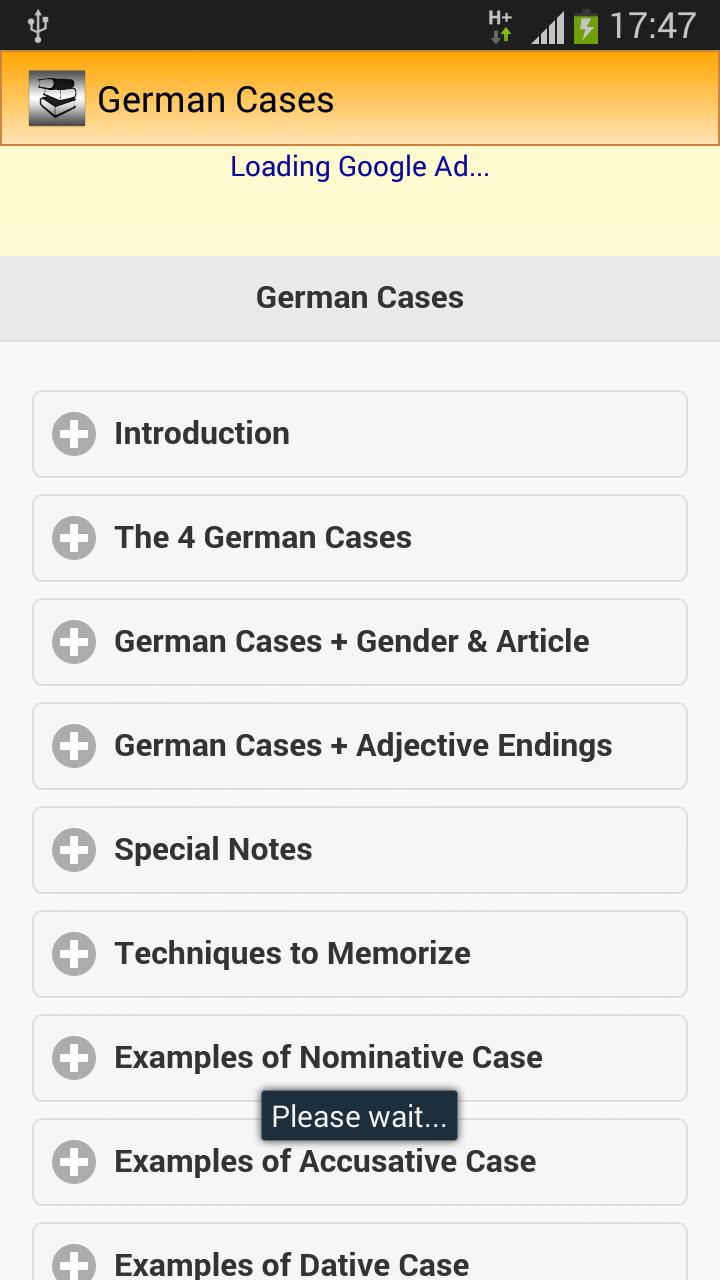The image size is (720, 1280).
Task: Click the H+ network indicator icon
Action: click(497, 25)
